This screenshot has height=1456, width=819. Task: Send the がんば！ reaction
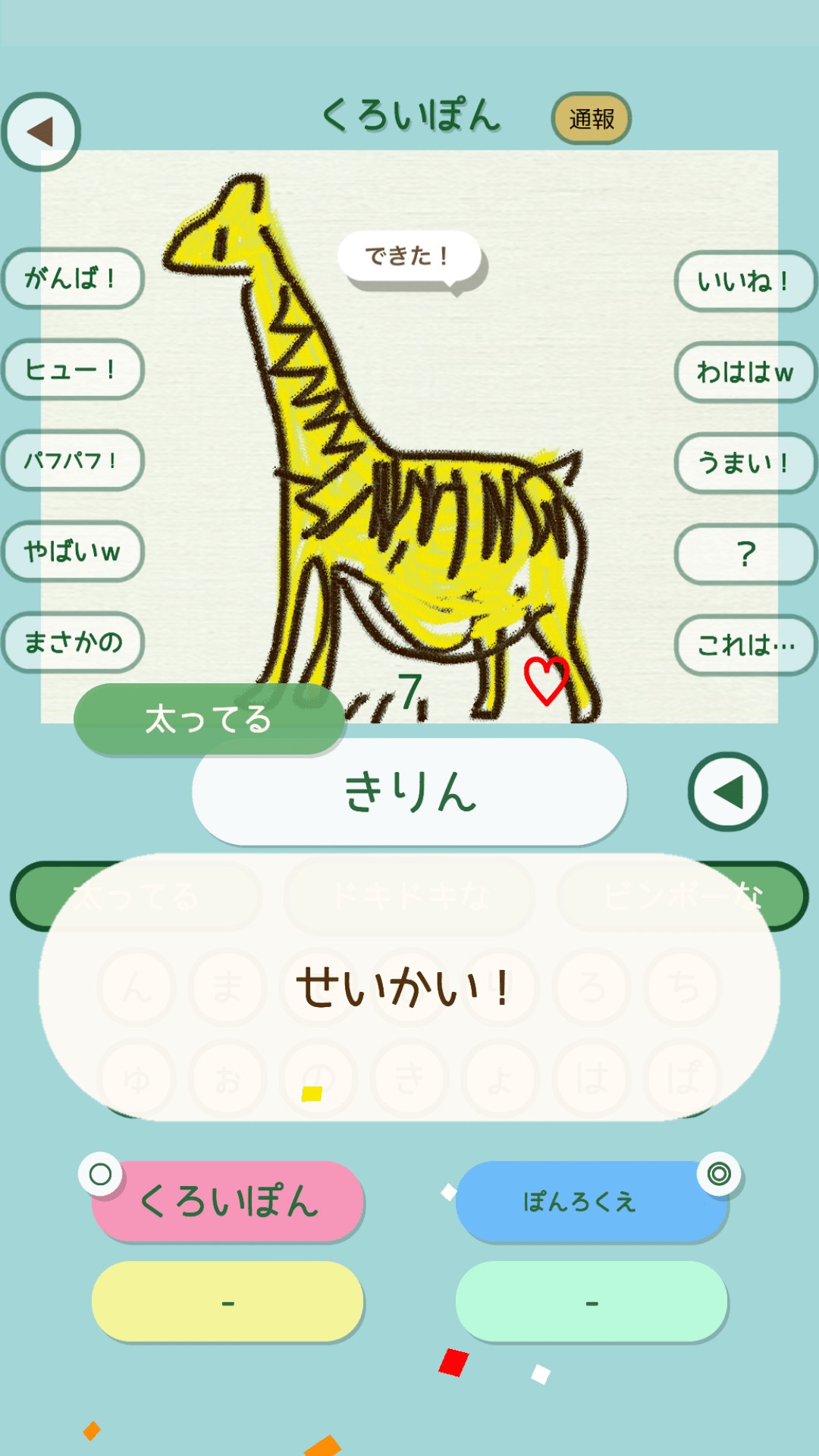point(72,278)
